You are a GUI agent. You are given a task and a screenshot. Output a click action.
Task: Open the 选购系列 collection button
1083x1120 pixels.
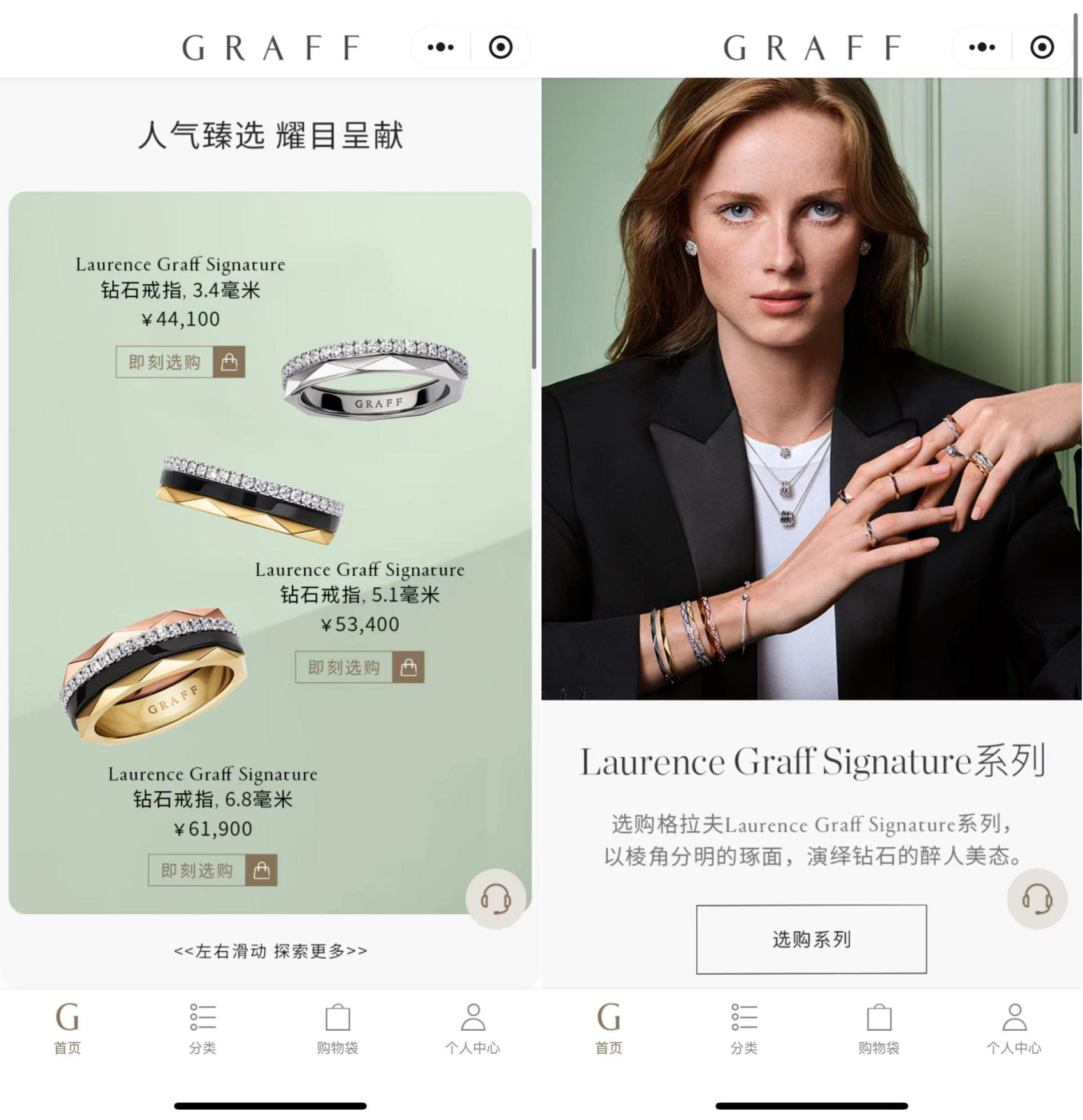click(811, 939)
